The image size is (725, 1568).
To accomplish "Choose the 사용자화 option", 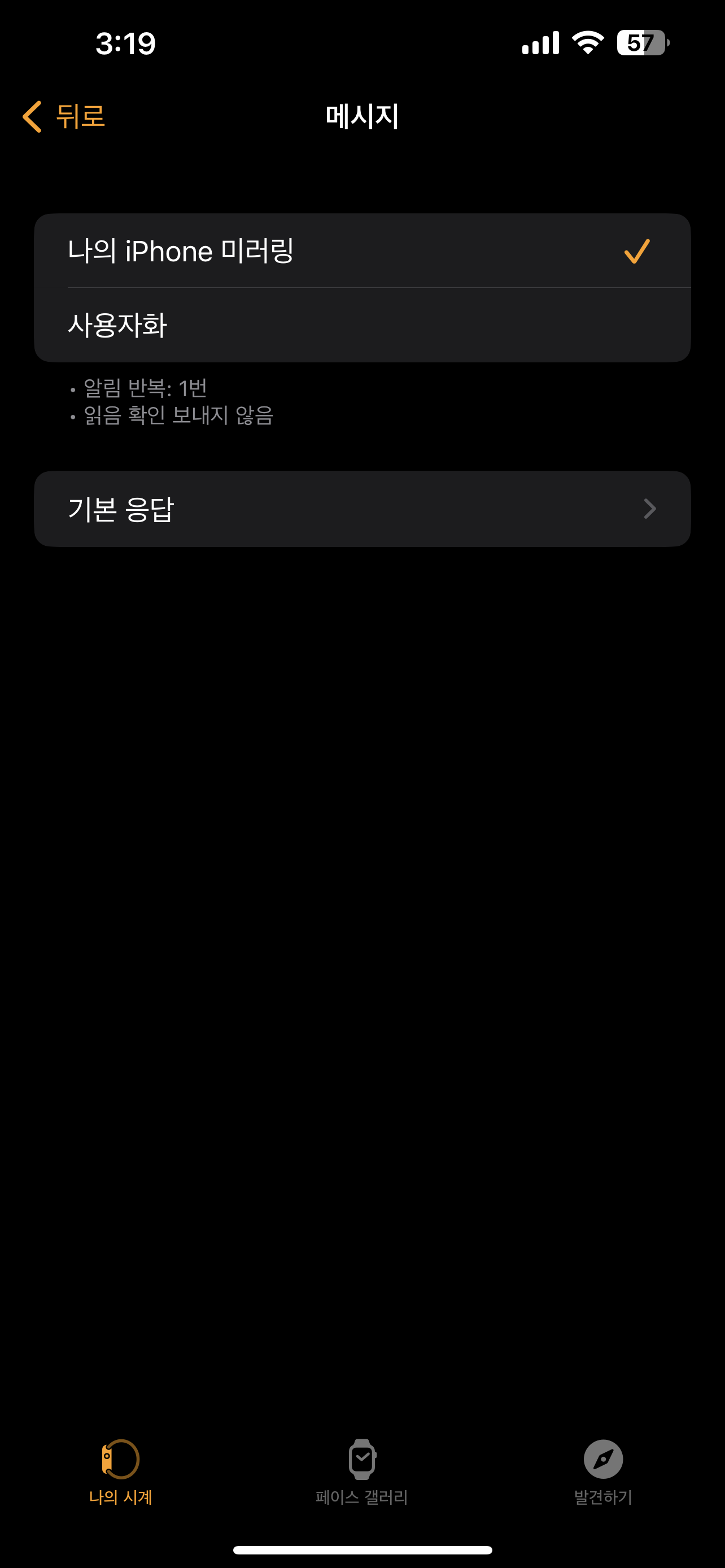I will click(x=361, y=325).
